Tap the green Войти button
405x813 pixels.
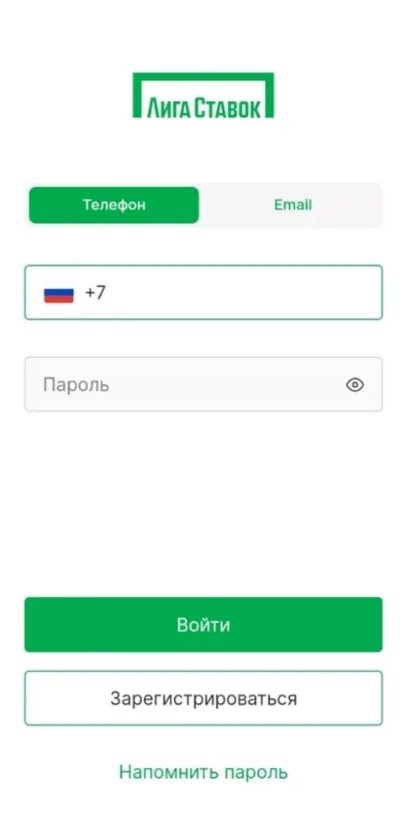click(x=203, y=624)
